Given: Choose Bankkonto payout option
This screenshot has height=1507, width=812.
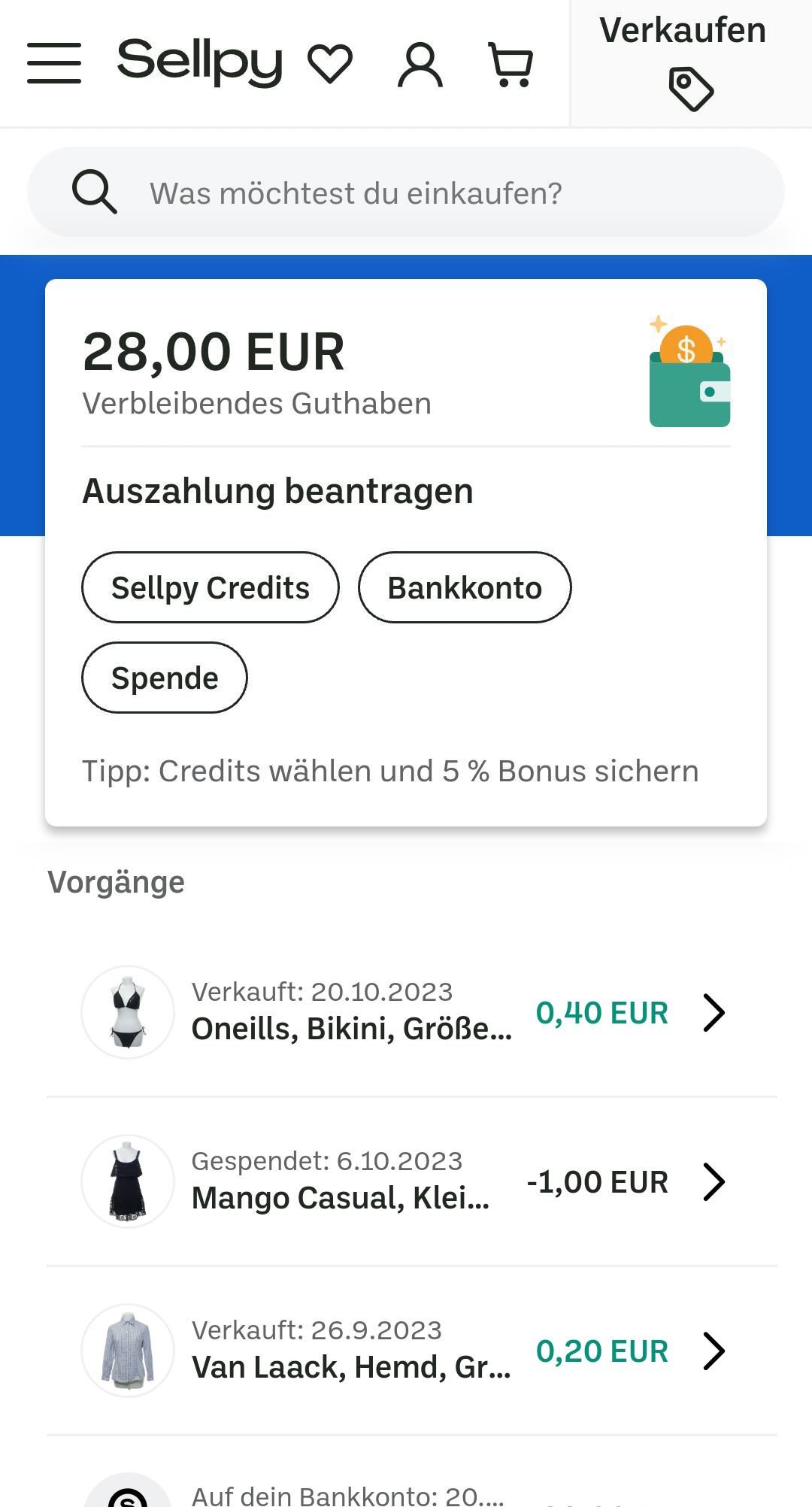Looking at the screenshot, I should 465,587.
